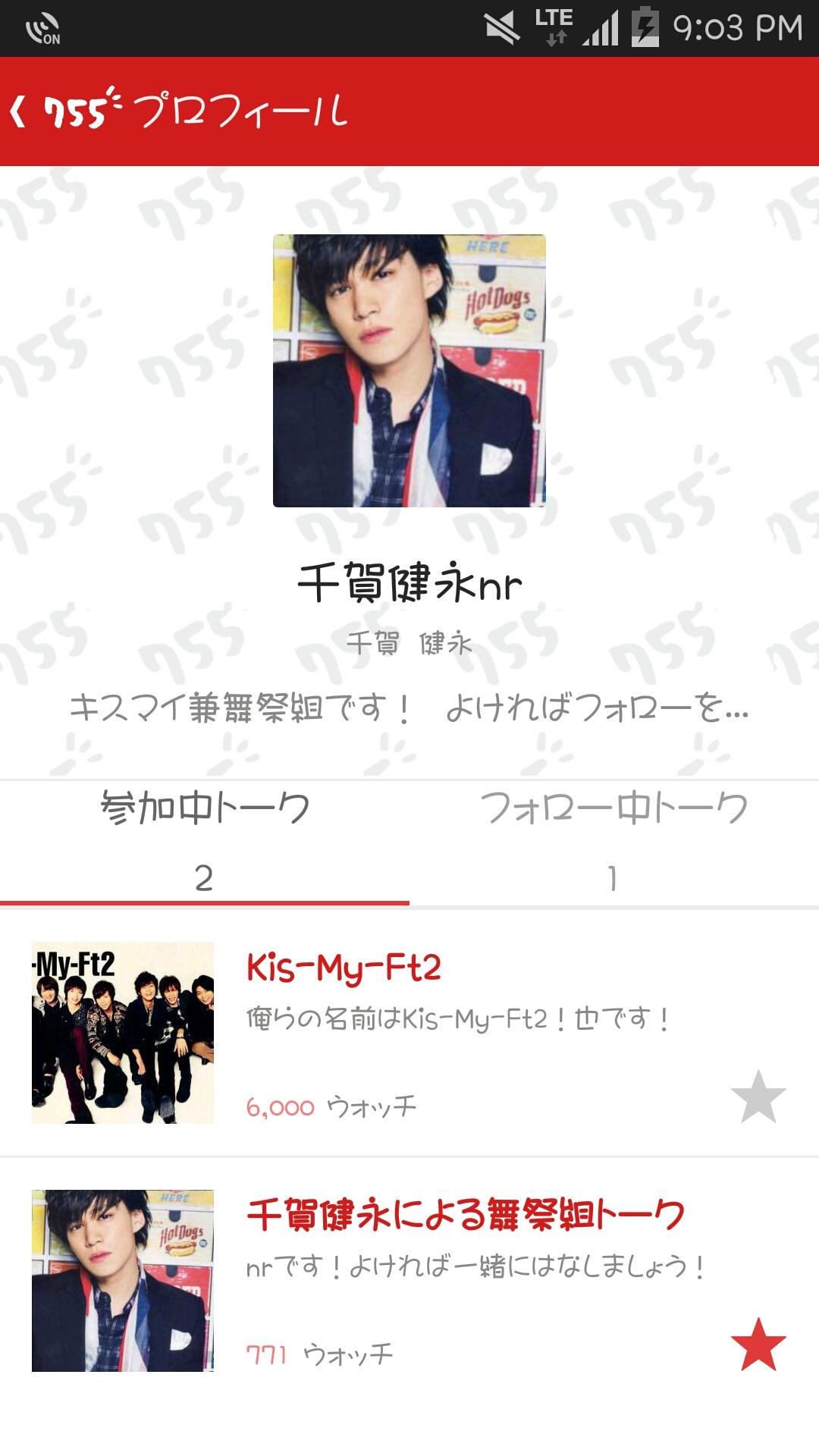The height and width of the screenshot is (1456, 819).
Task: Expand the truncated キスマイ兼舞祭組です profile bio
Action: point(409,709)
